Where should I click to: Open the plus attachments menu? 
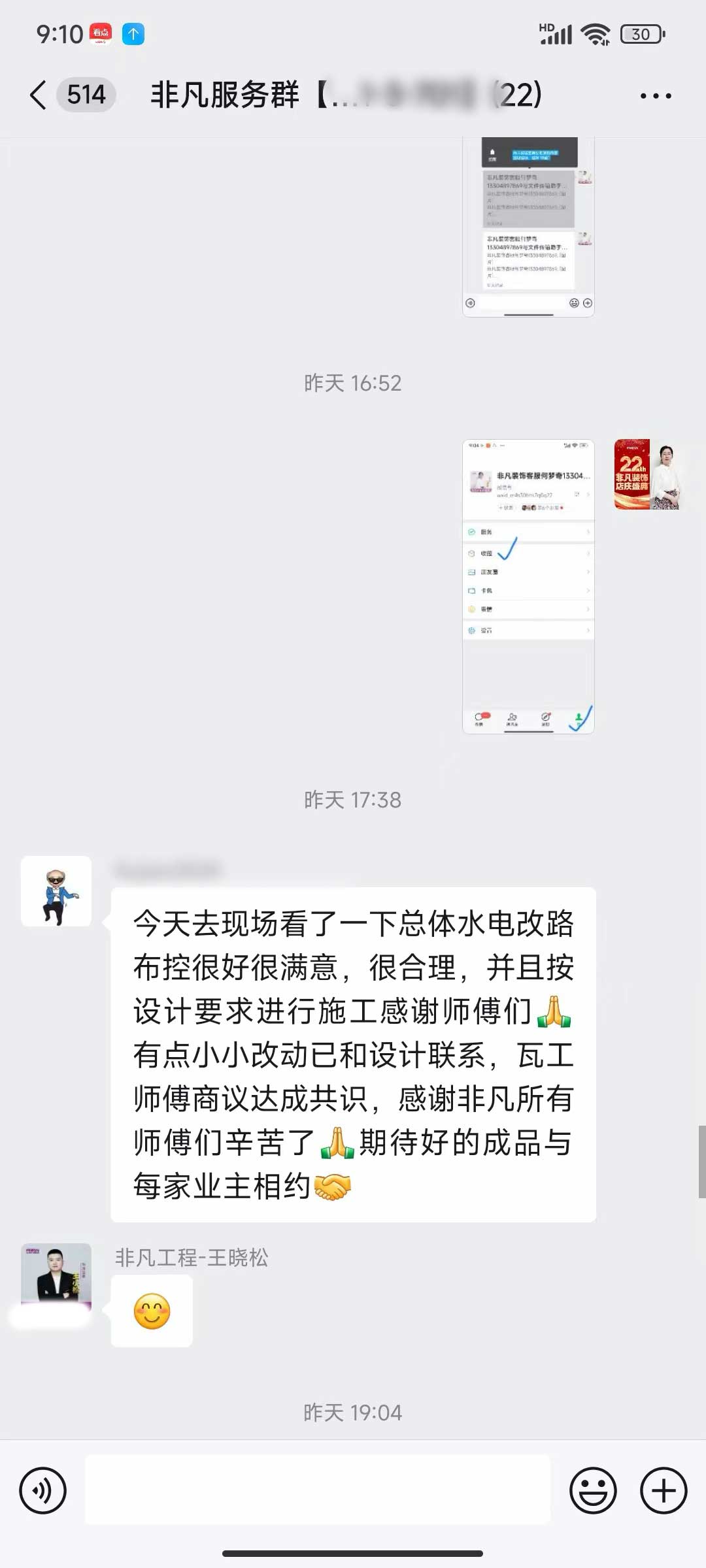pyautogui.click(x=663, y=1491)
